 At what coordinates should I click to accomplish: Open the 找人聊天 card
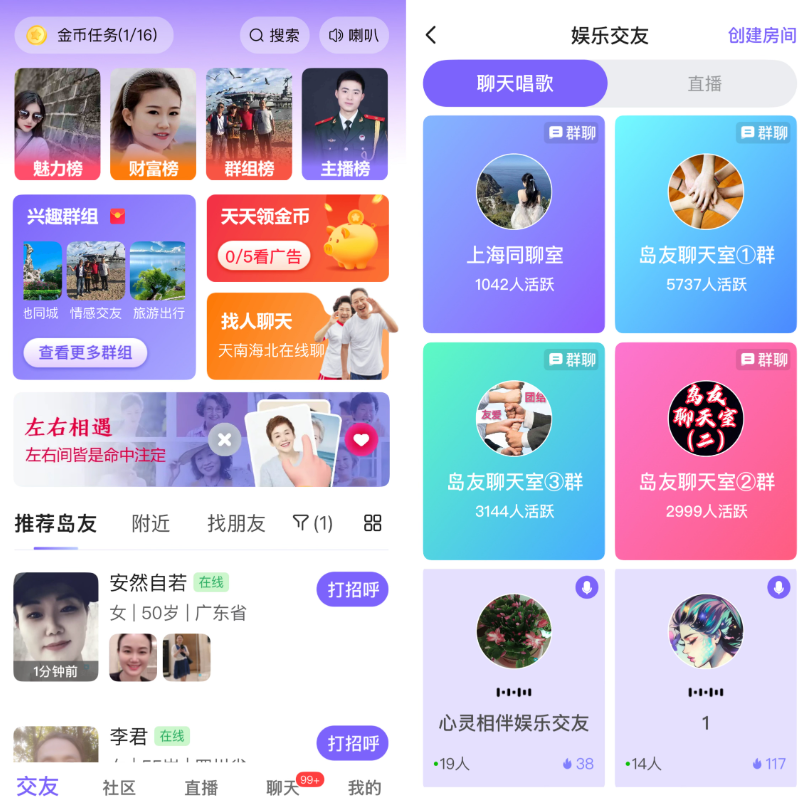tap(297, 336)
